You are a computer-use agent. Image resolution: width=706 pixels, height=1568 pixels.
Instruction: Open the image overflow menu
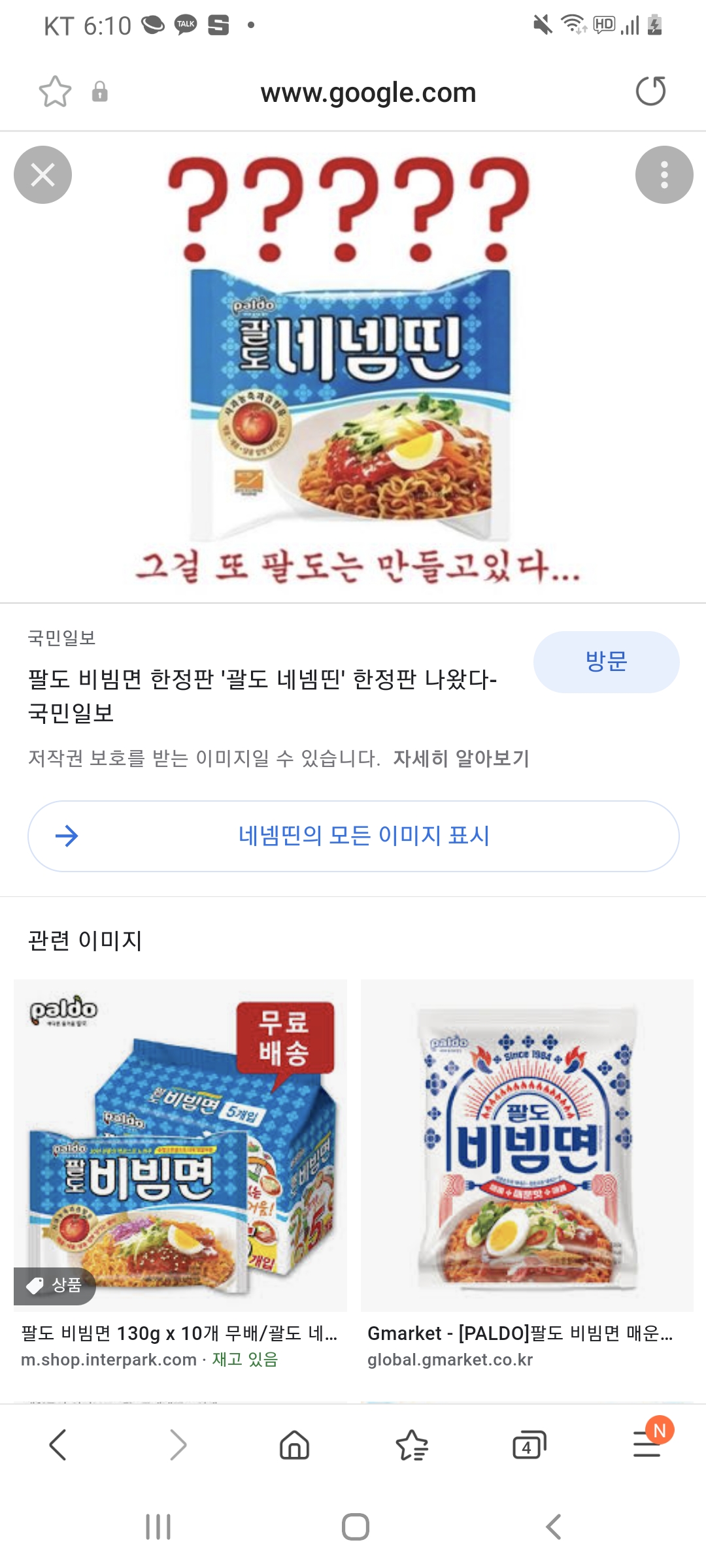tap(664, 175)
